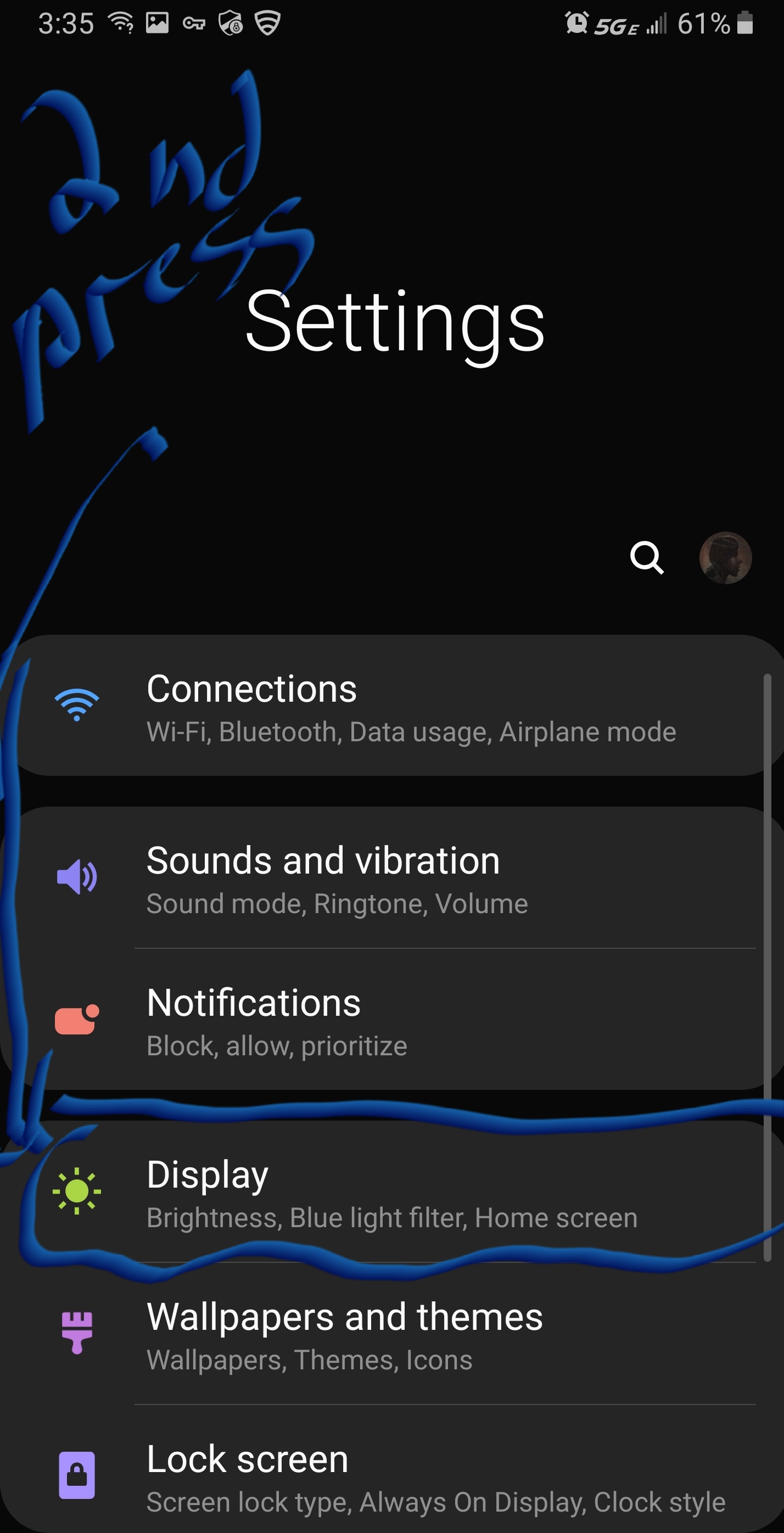
Task: Select the Display settings row
Action: point(393,1192)
